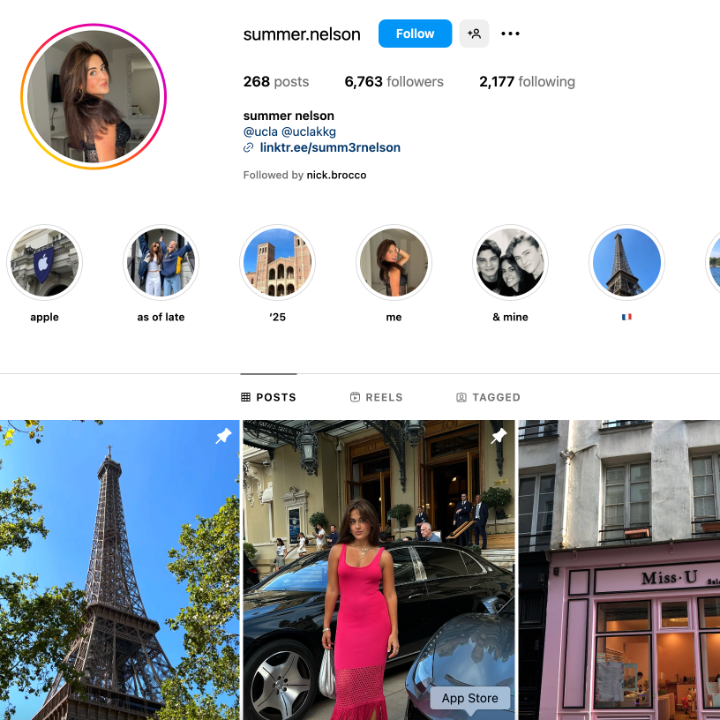
Task: Open the following list
Action: click(526, 82)
